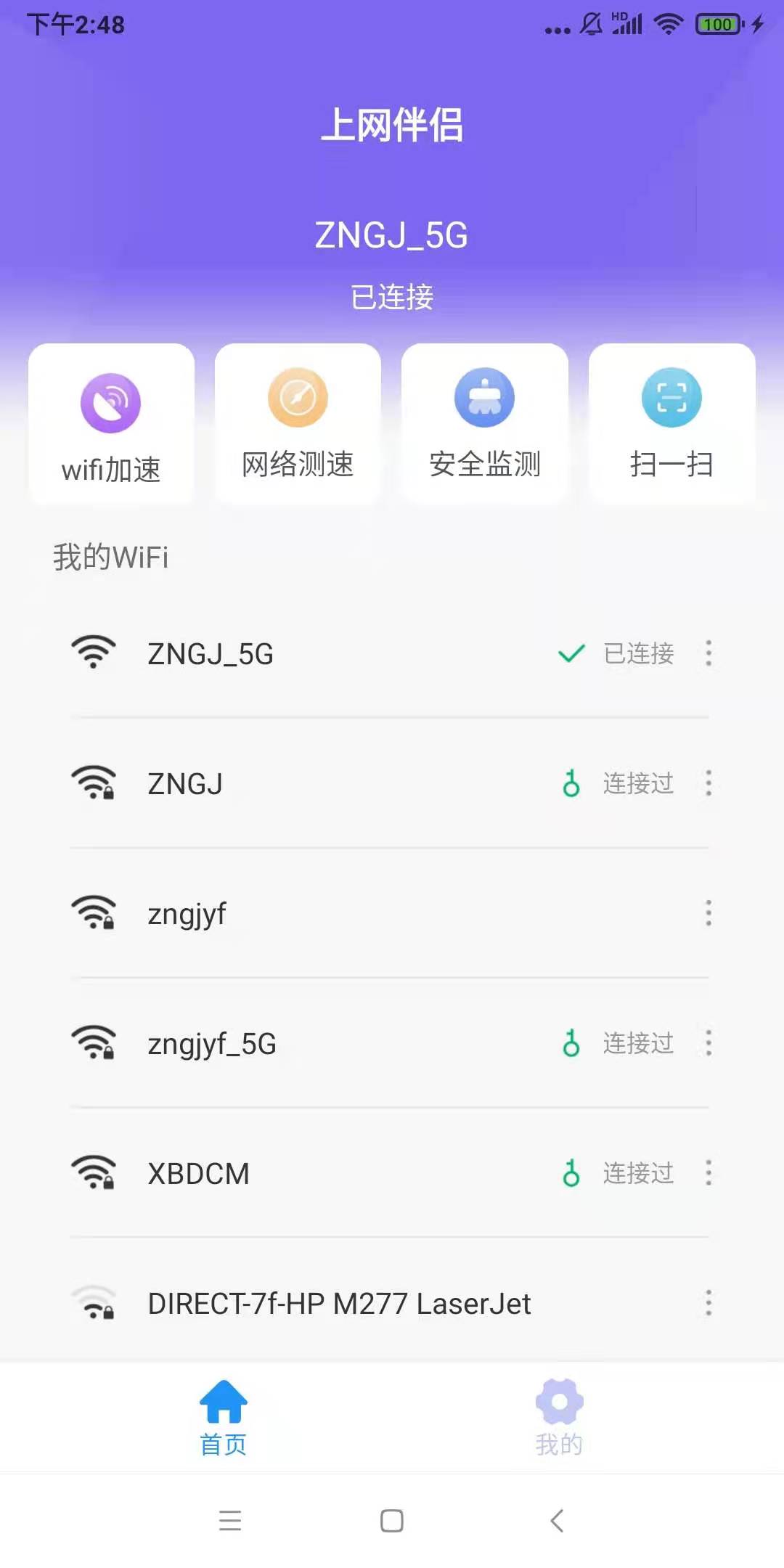Screen dimensions: 784x1568
Task: Click the locked WiFi icon beside zngjyf
Action: pyautogui.click(x=94, y=913)
